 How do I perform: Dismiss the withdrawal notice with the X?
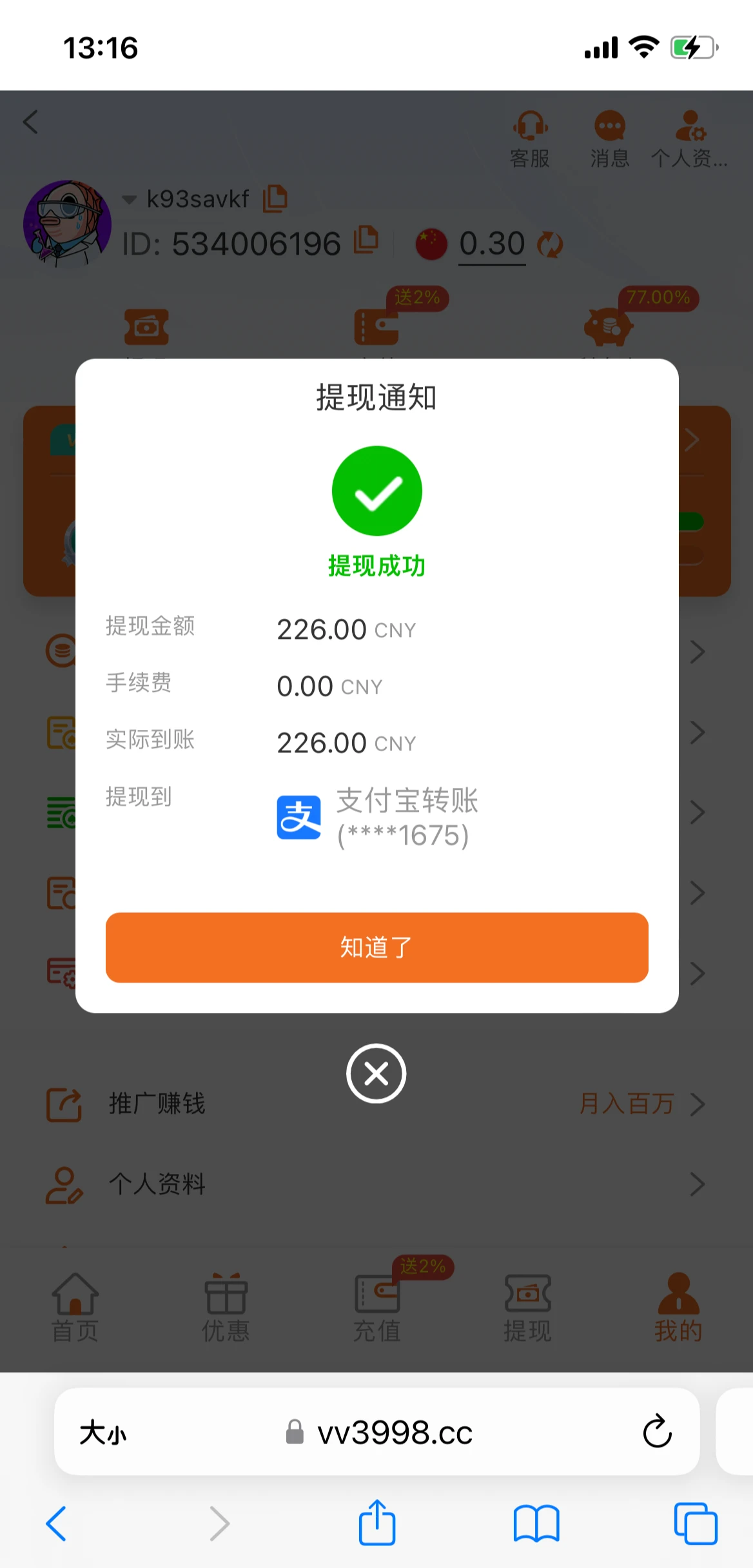point(376,1073)
